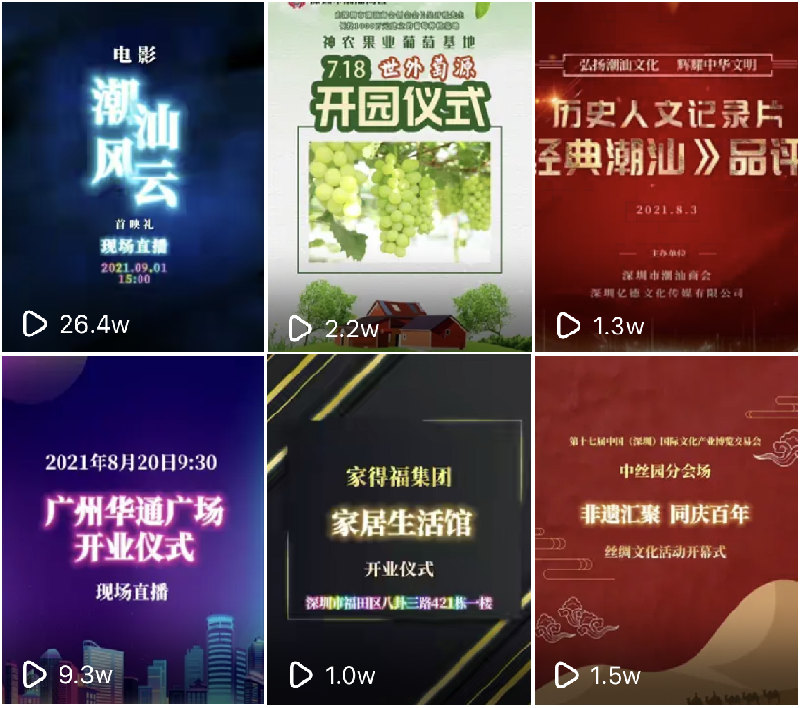Play the 非遗汇聚 同庆百年 video

666,530
